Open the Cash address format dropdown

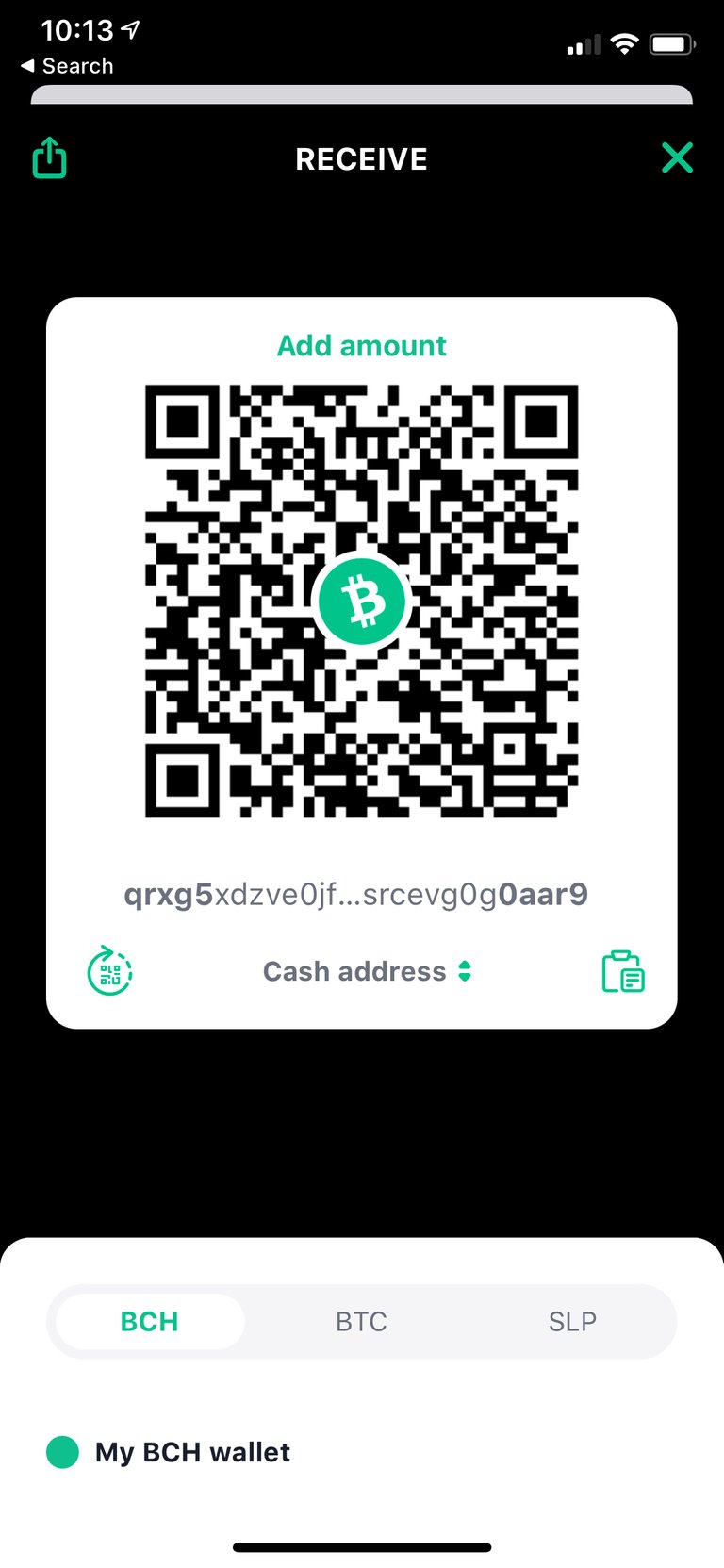(367, 971)
